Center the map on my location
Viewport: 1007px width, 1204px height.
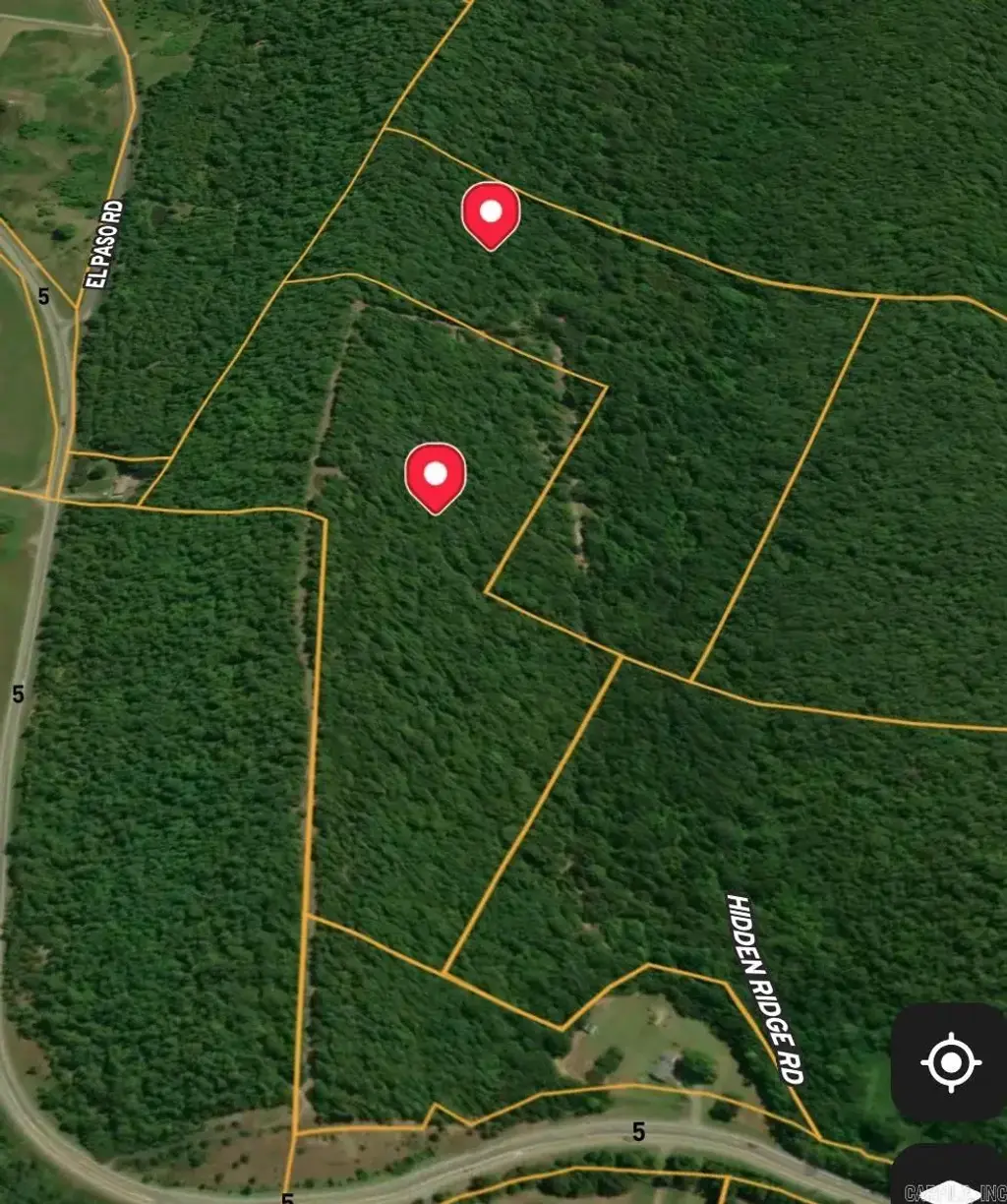tap(949, 1062)
